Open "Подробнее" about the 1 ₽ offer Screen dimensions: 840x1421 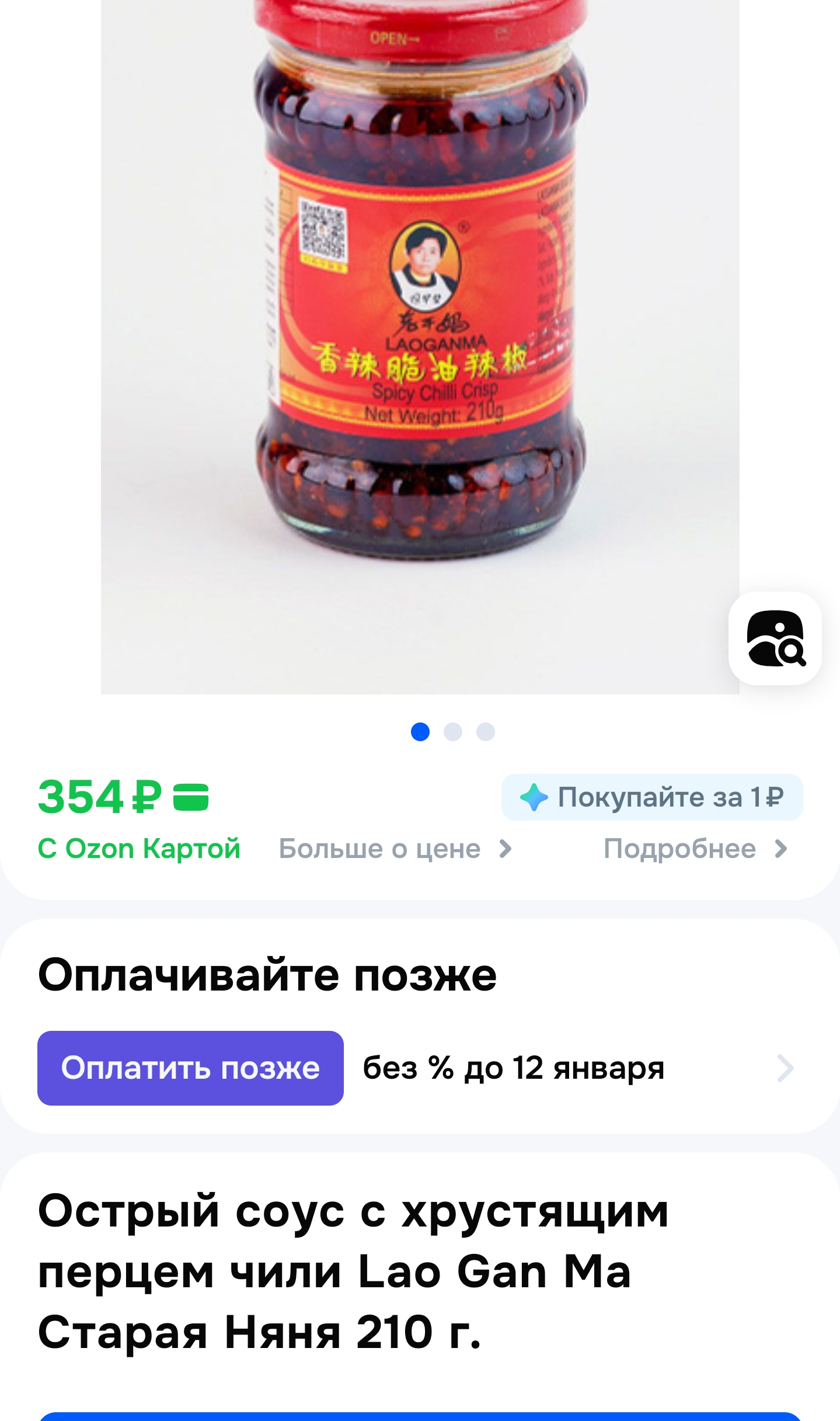(695, 849)
